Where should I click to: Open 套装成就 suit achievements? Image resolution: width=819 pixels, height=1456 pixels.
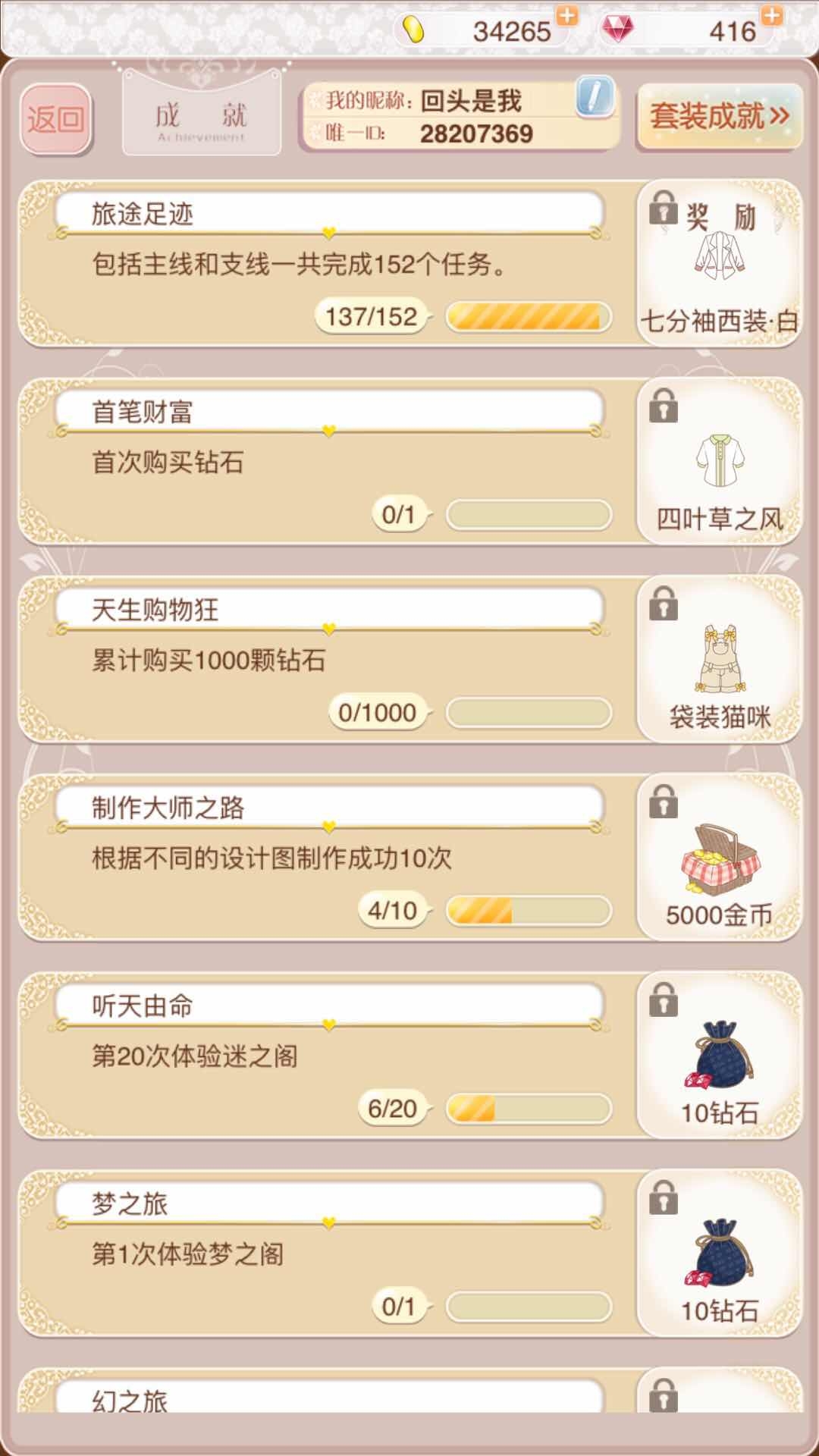719,116
